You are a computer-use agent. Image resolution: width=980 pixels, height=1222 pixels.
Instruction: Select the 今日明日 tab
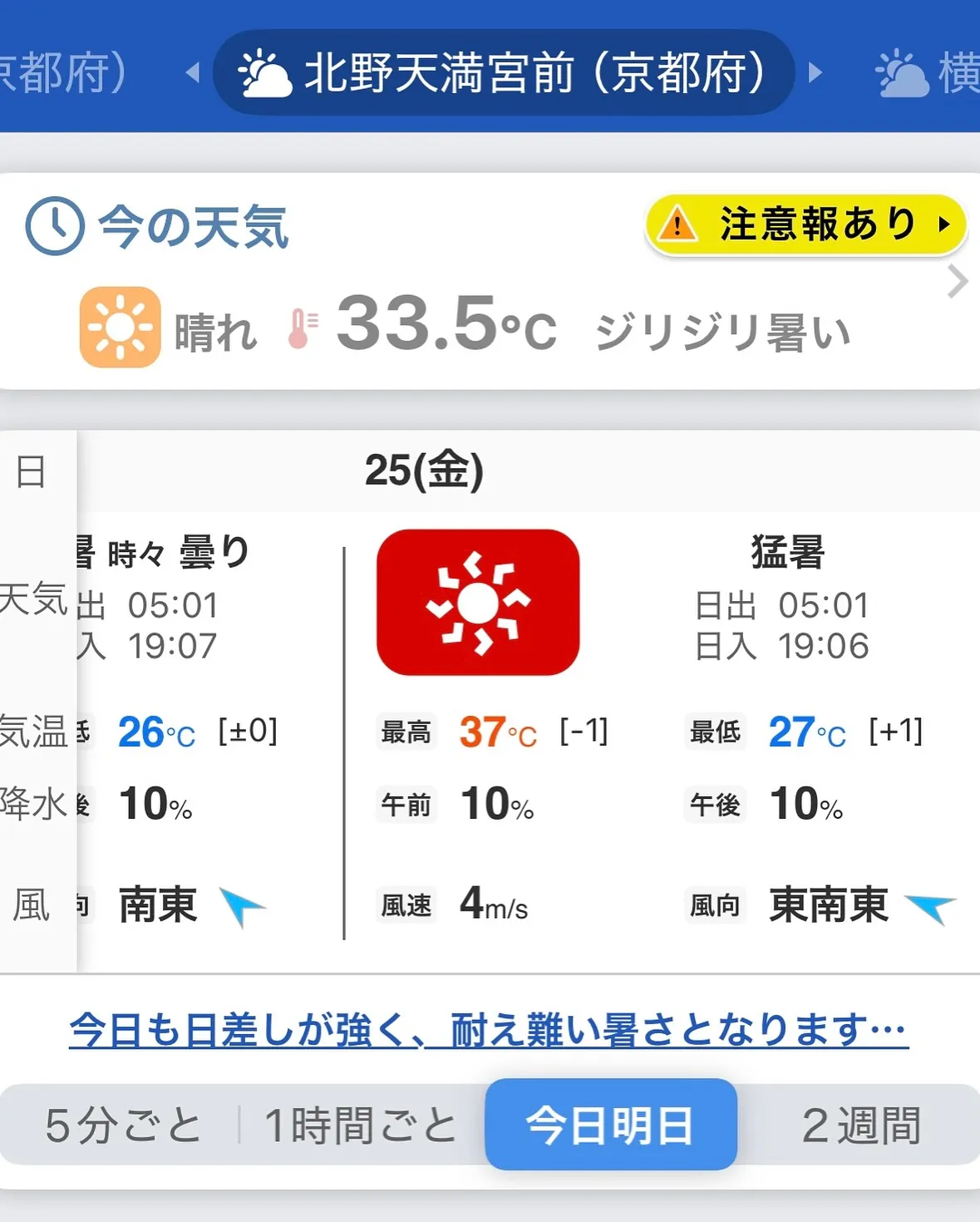609,1127
